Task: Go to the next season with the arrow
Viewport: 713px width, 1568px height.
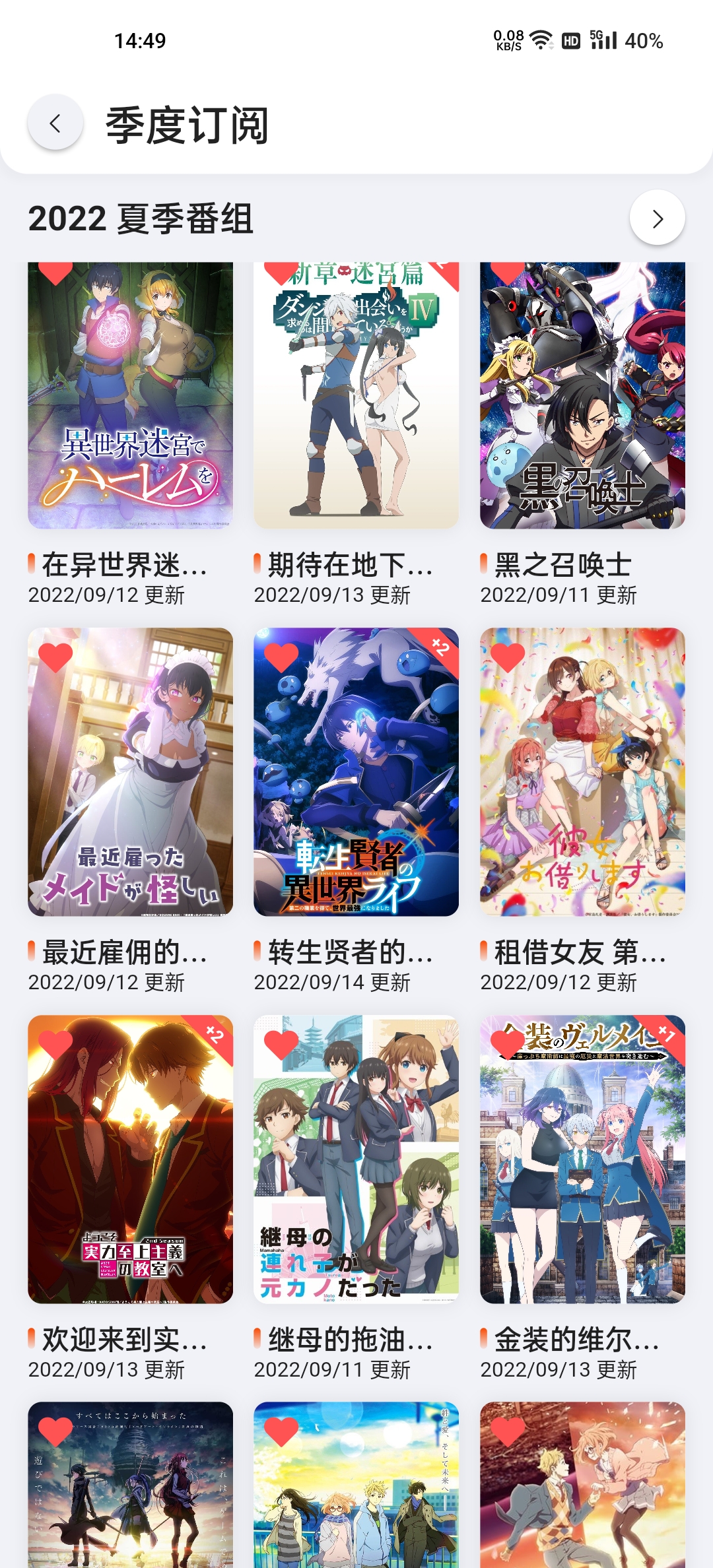Action: click(657, 218)
